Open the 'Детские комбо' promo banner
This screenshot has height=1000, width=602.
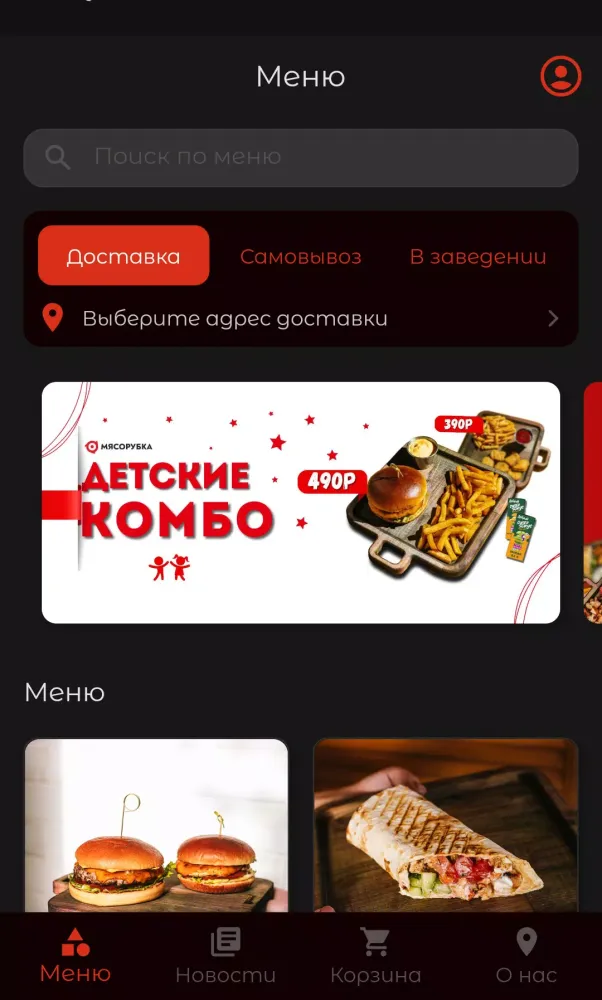tap(300, 502)
